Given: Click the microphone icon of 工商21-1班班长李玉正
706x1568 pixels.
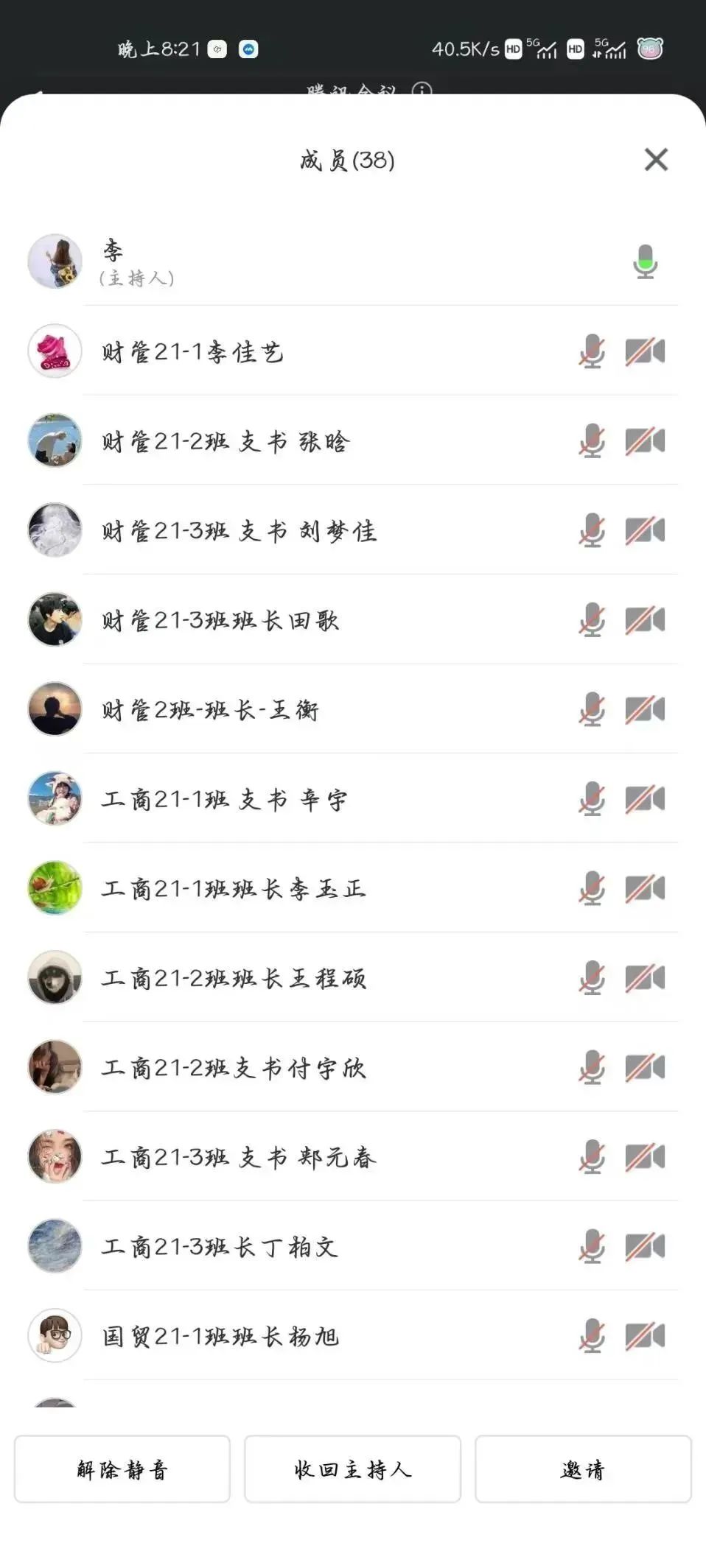Looking at the screenshot, I should click(x=590, y=890).
